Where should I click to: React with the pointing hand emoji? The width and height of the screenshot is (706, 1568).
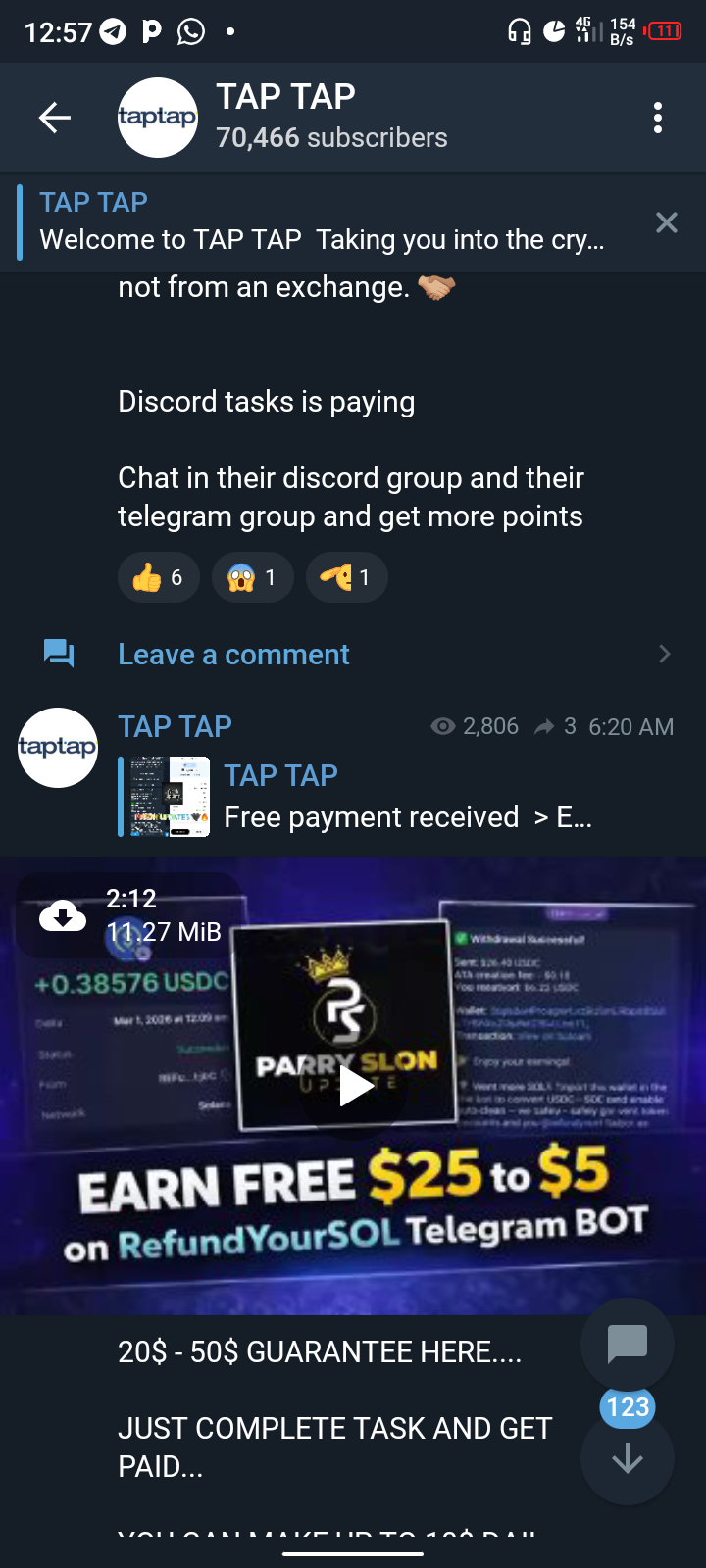click(x=346, y=577)
